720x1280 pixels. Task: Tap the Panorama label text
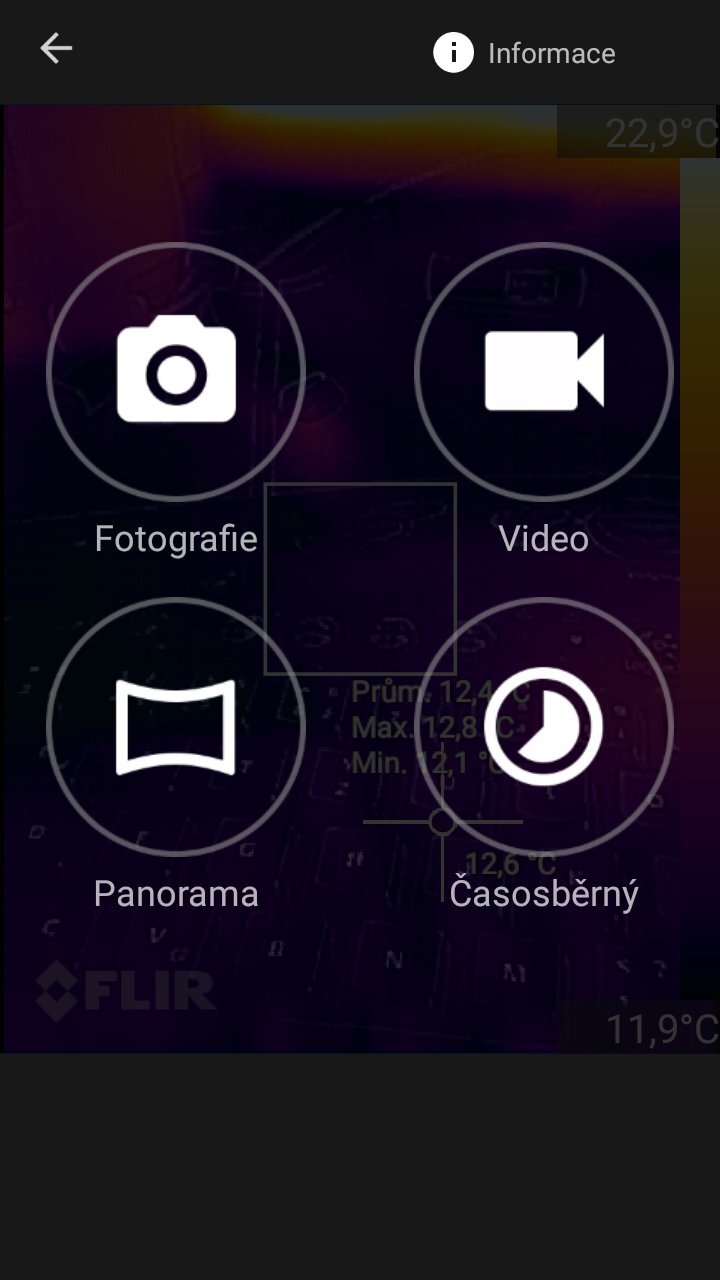coord(175,893)
